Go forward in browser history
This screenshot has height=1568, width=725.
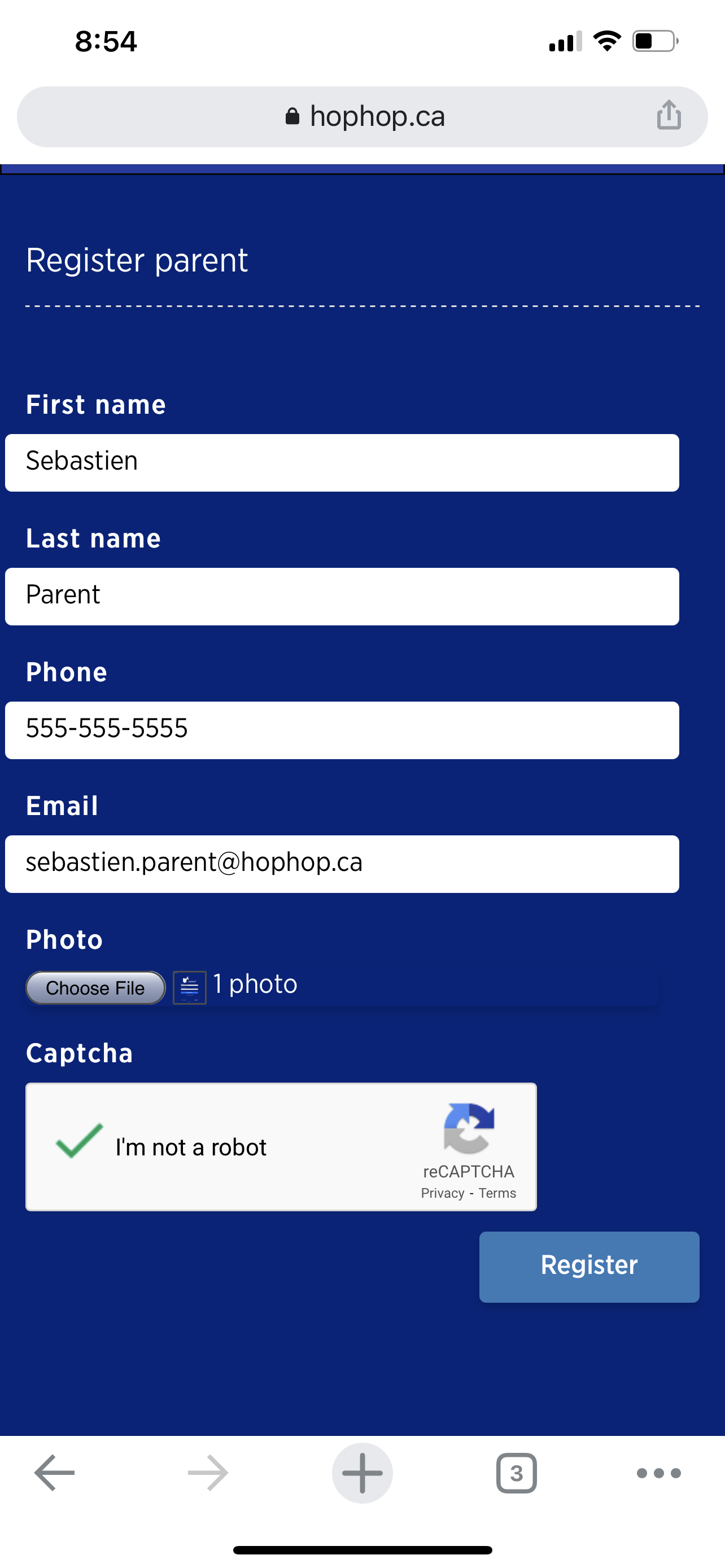point(208,1473)
